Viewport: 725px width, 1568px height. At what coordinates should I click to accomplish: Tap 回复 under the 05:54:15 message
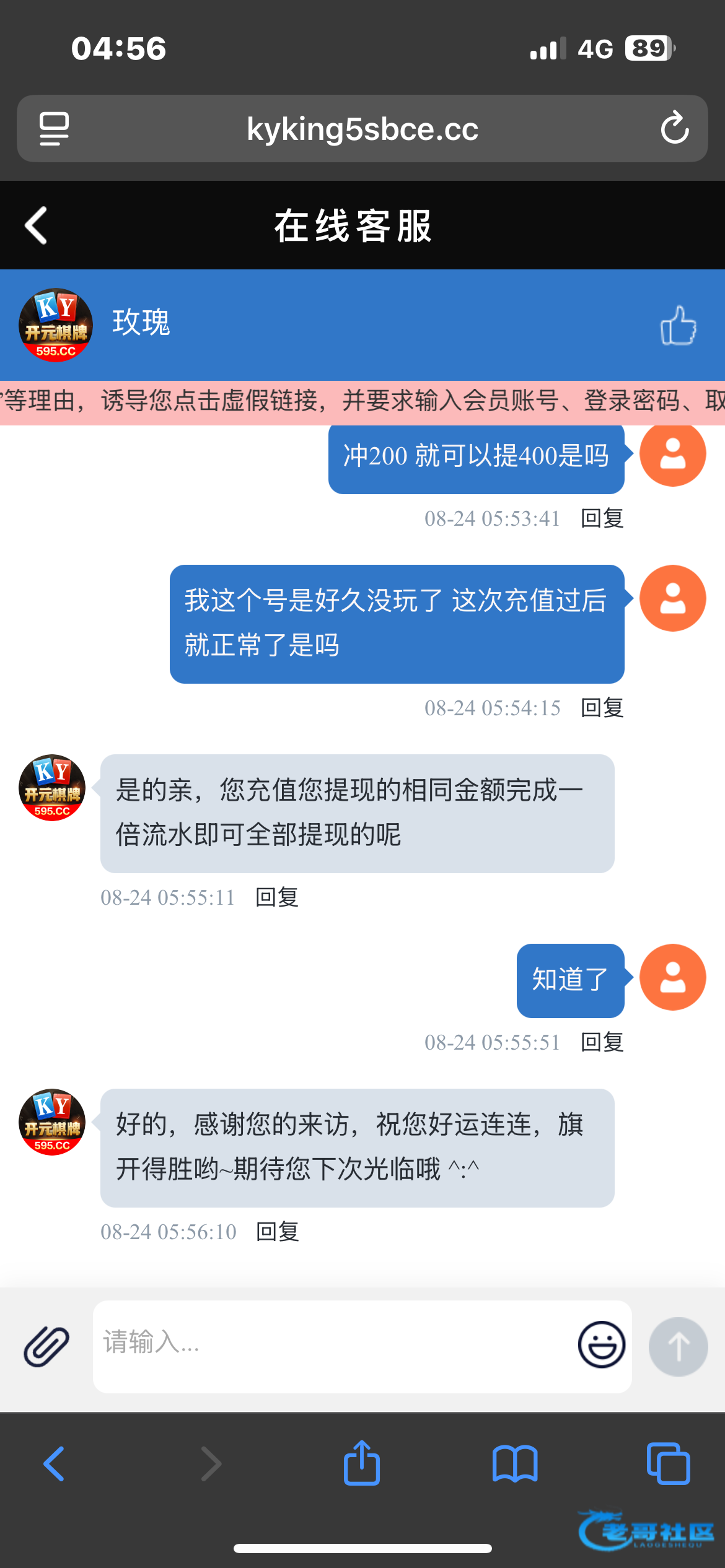602,708
